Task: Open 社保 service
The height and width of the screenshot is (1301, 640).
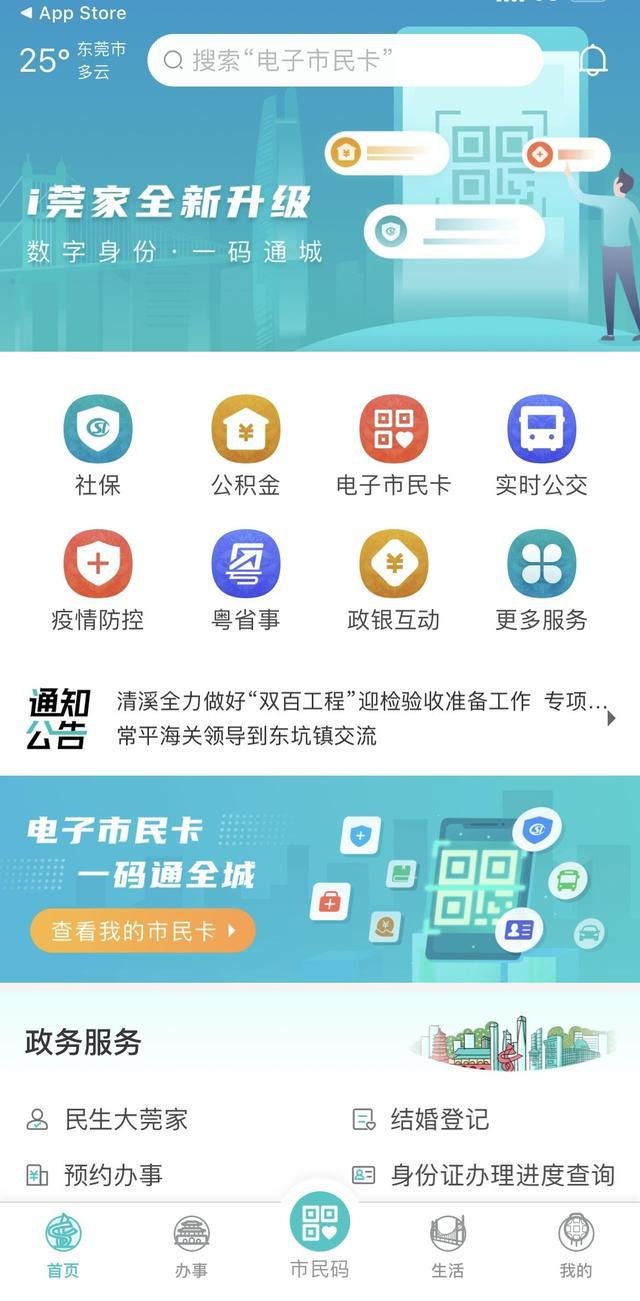Action: pyautogui.click(x=98, y=430)
